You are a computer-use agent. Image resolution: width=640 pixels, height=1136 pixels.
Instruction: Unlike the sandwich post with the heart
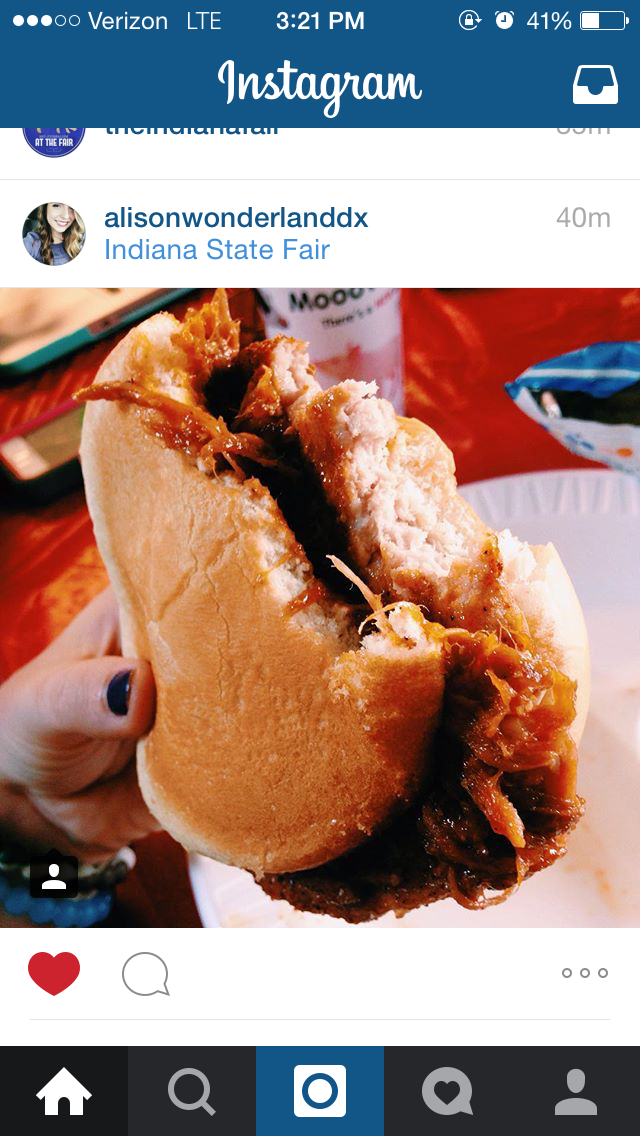54,973
